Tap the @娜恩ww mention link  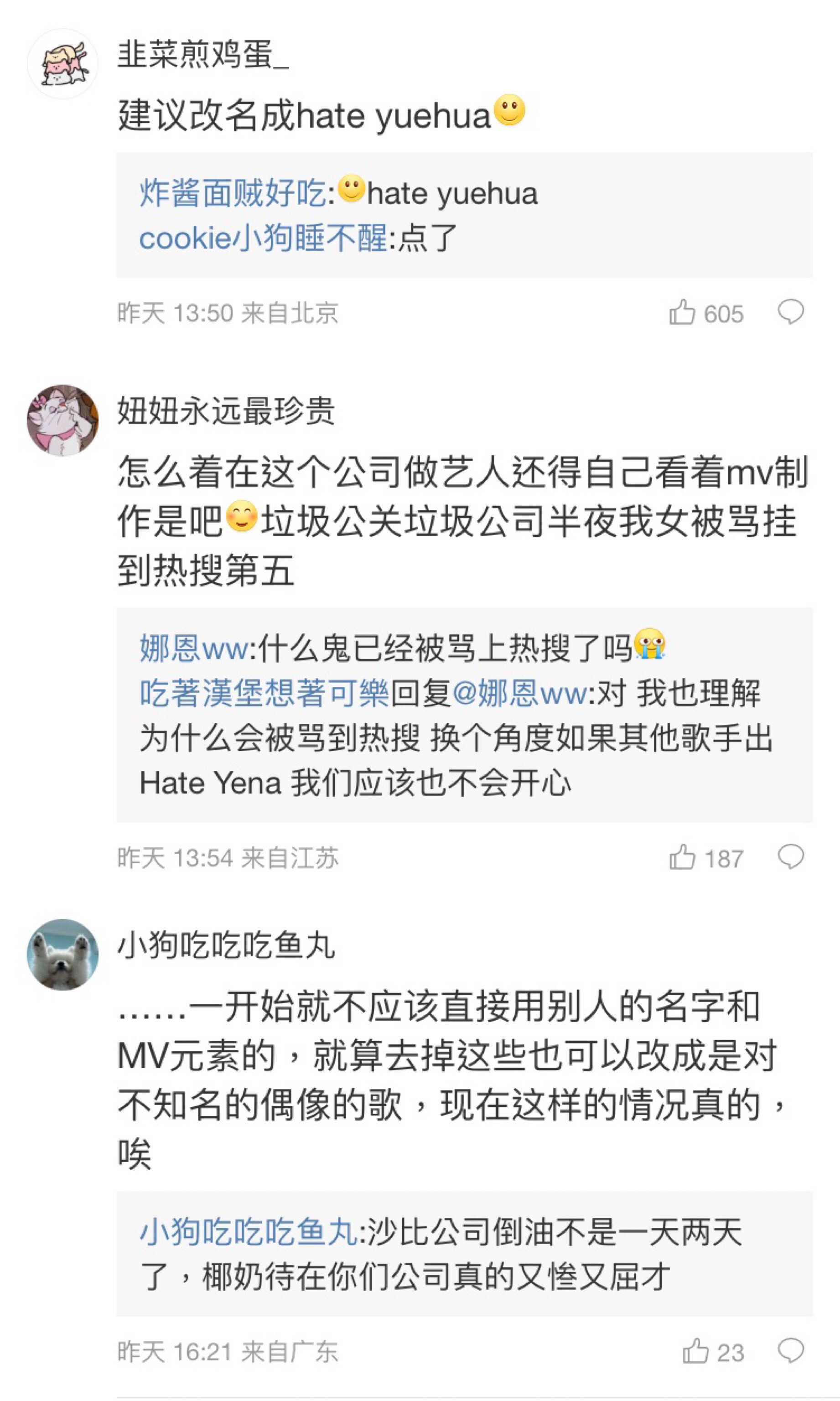pos(519,693)
